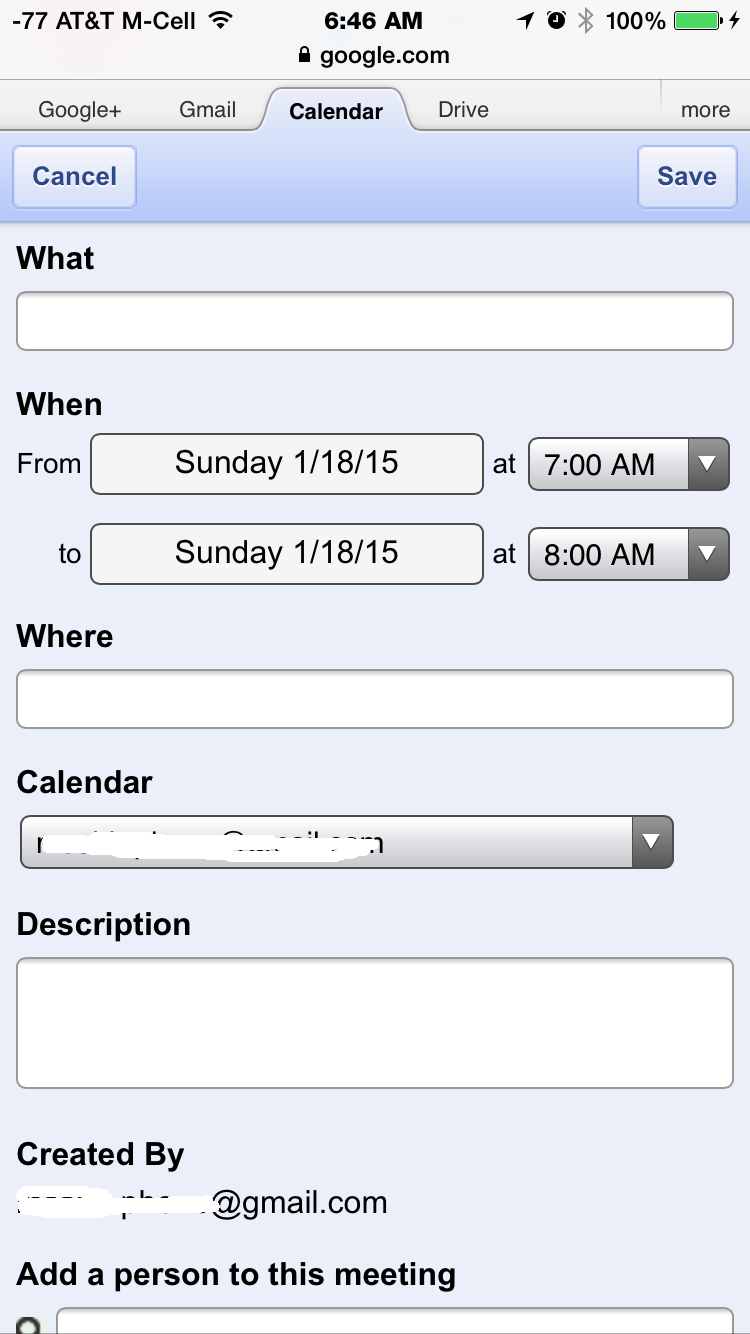
Task: Change the 'to' end date
Action: coord(286,554)
